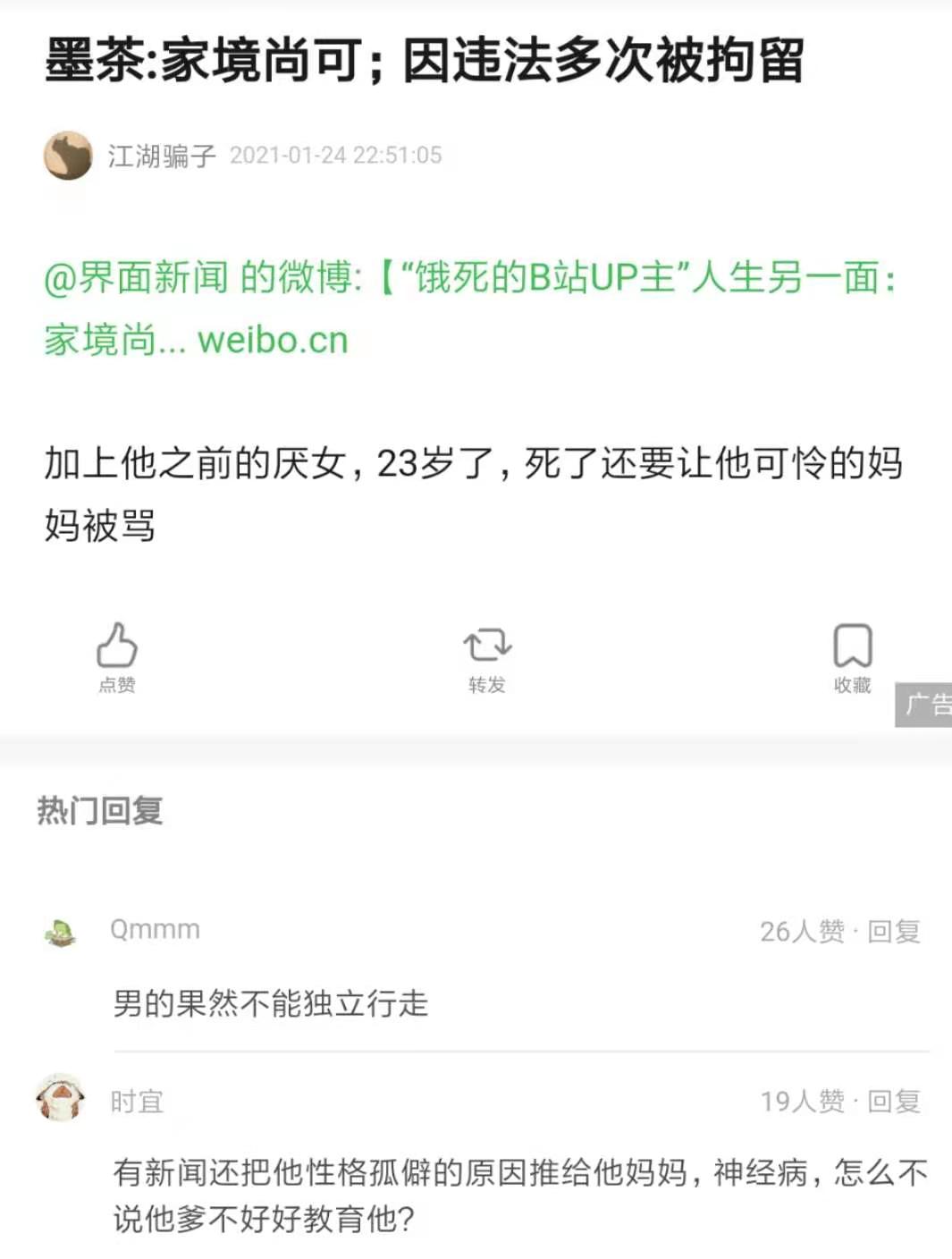
Task: Open 时宜's avatar picture
Action: (x=59, y=1103)
